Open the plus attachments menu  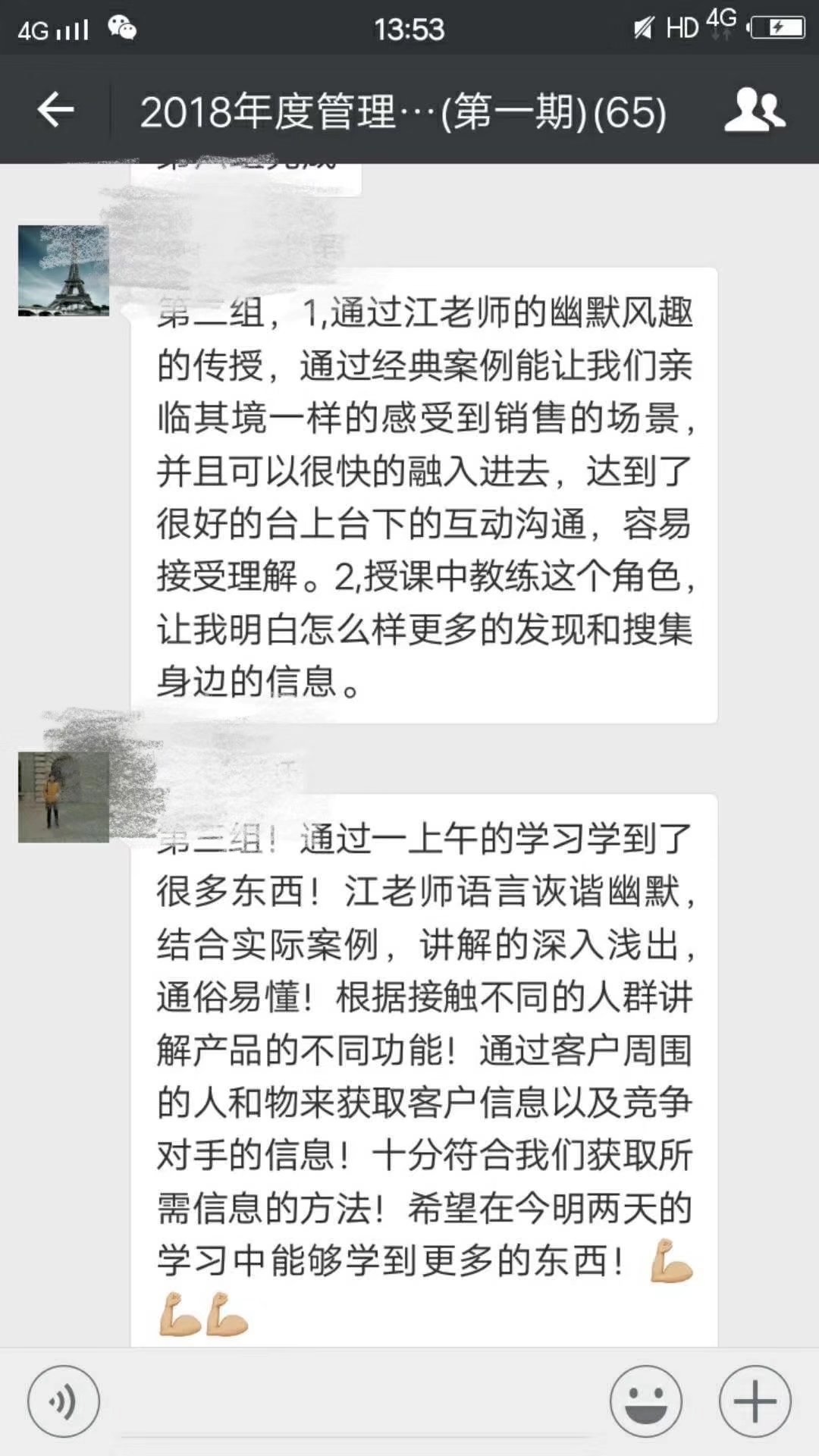coord(755,1401)
